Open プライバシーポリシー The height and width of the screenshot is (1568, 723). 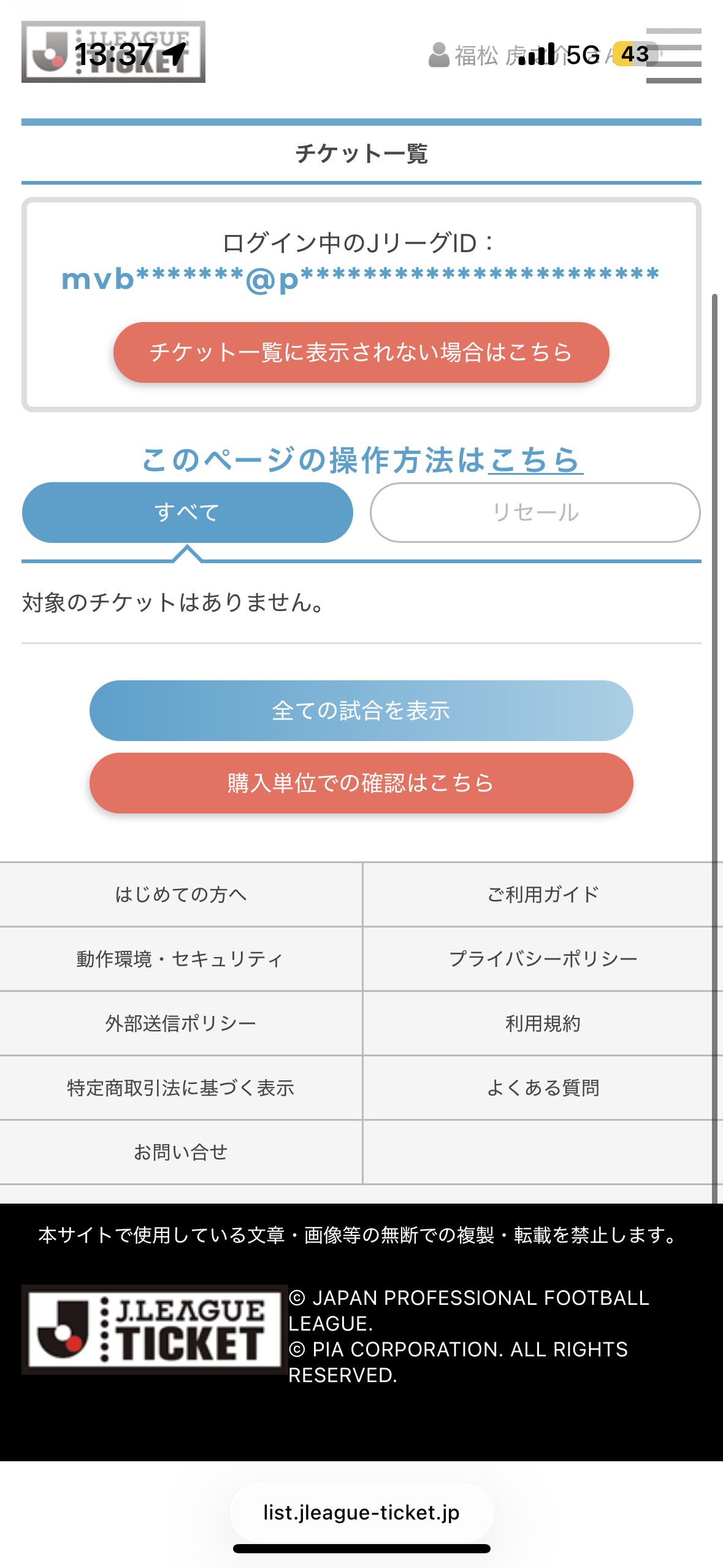tap(543, 959)
